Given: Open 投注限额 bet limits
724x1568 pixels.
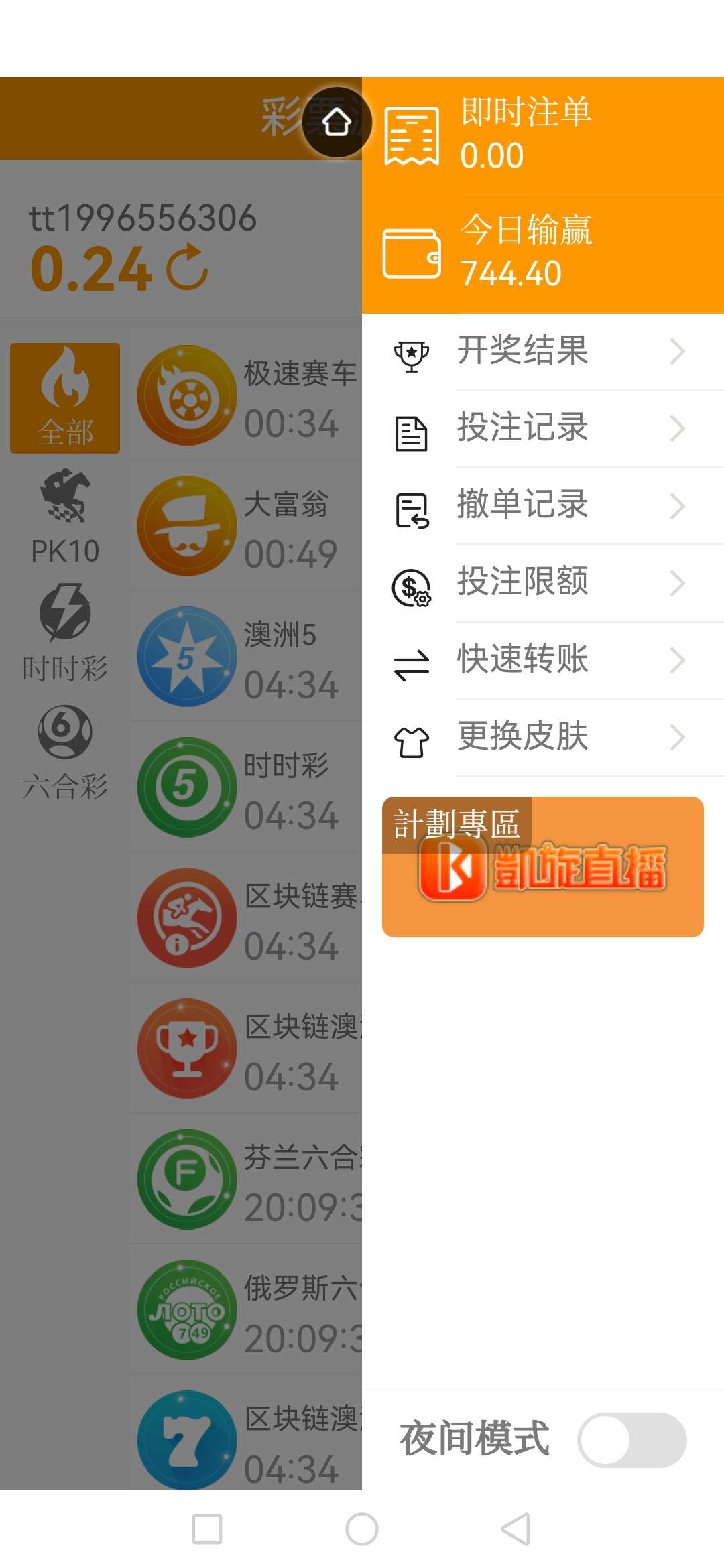Looking at the screenshot, I should point(543,583).
